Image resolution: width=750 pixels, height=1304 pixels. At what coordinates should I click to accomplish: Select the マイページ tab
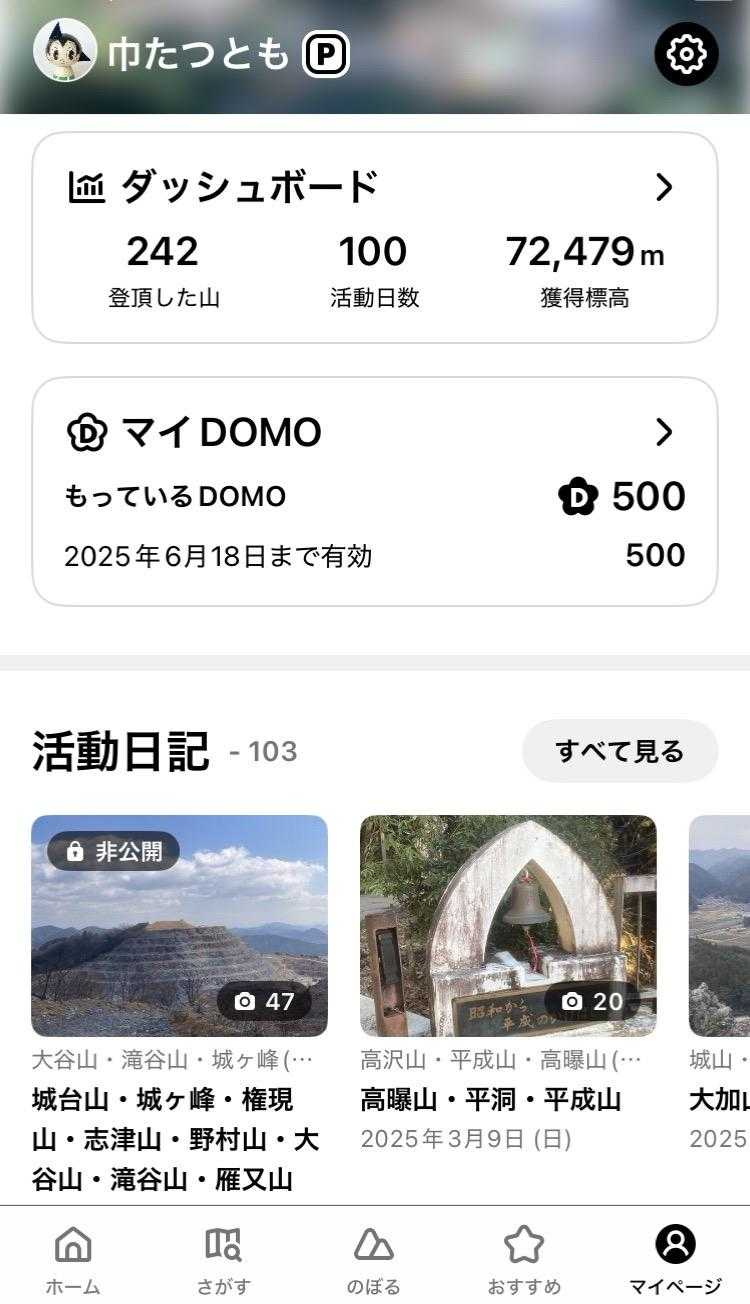675,1258
